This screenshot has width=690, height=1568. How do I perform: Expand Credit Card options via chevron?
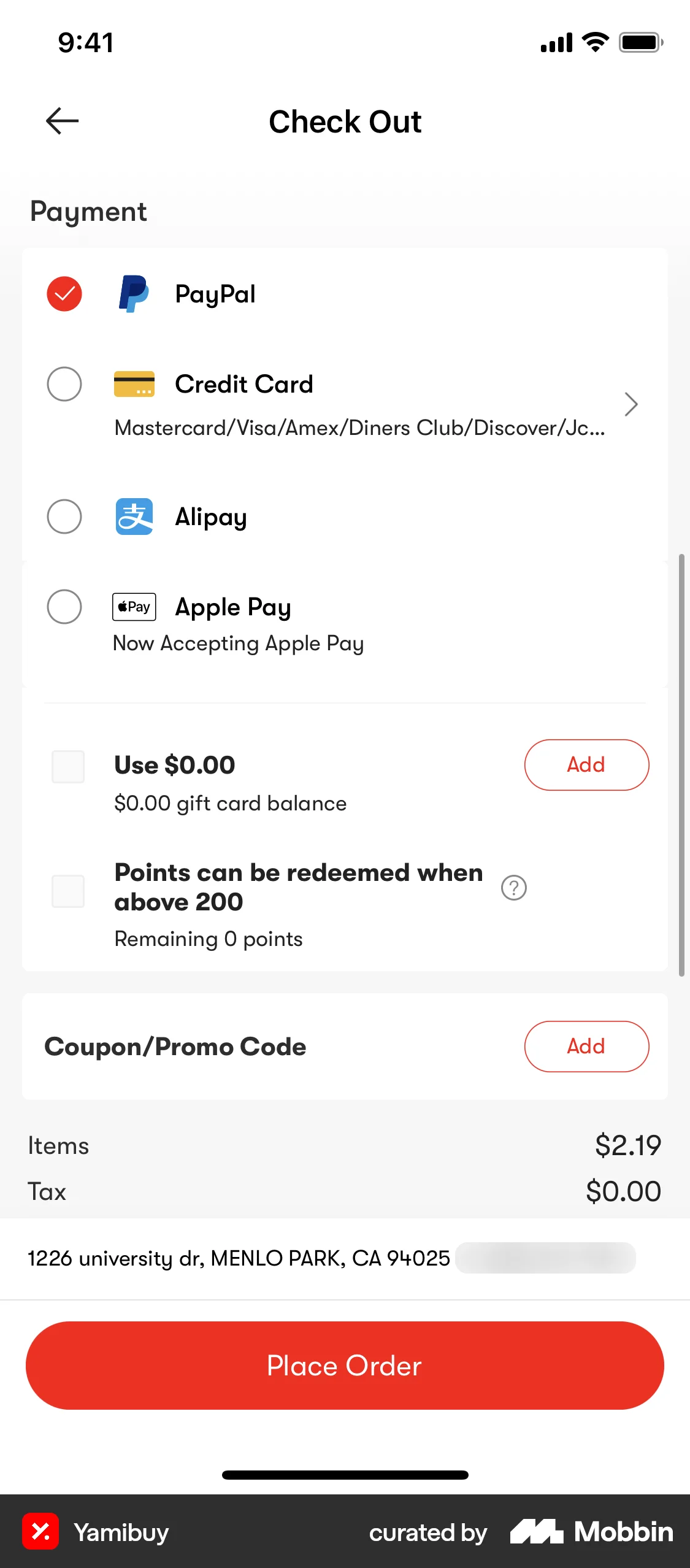pyautogui.click(x=631, y=404)
